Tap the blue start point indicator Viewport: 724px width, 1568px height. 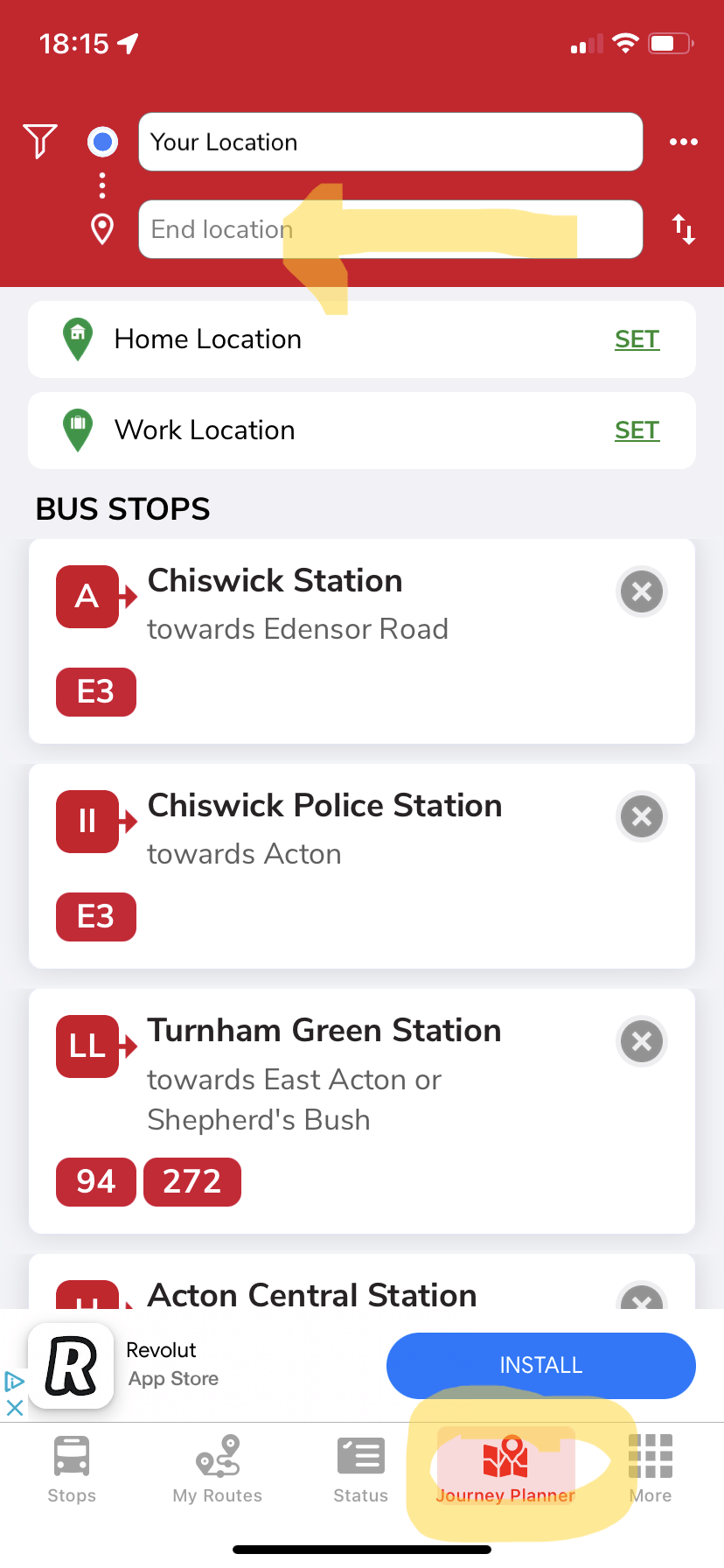102,141
